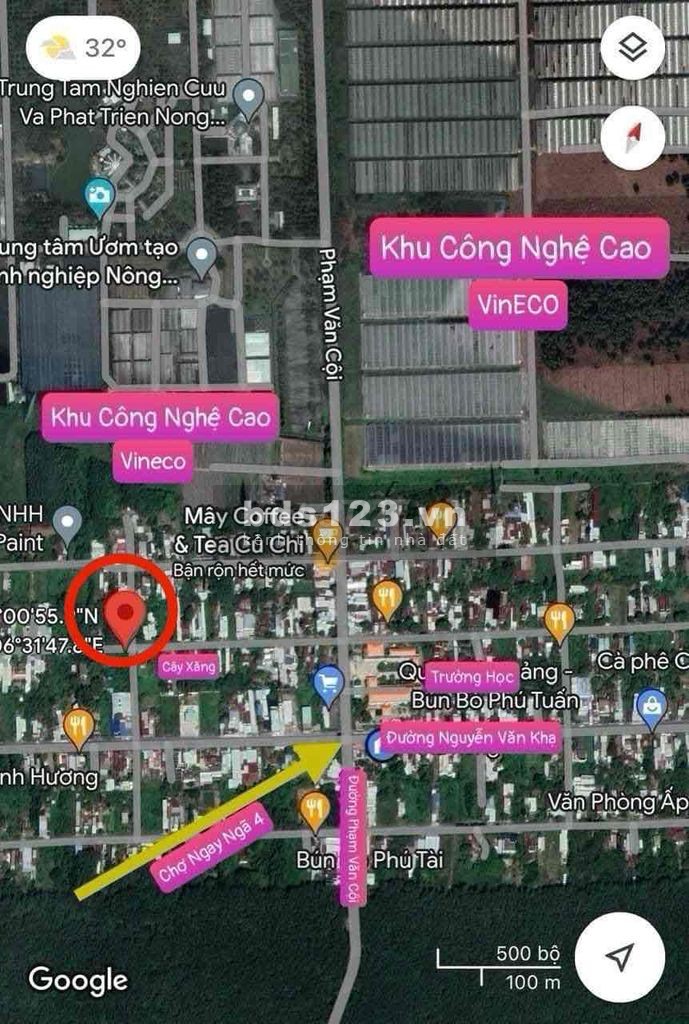The width and height of the screenshot is (689, 1024).
Task: Tap the camera photo-spot marker
Action: click(99, 196)
